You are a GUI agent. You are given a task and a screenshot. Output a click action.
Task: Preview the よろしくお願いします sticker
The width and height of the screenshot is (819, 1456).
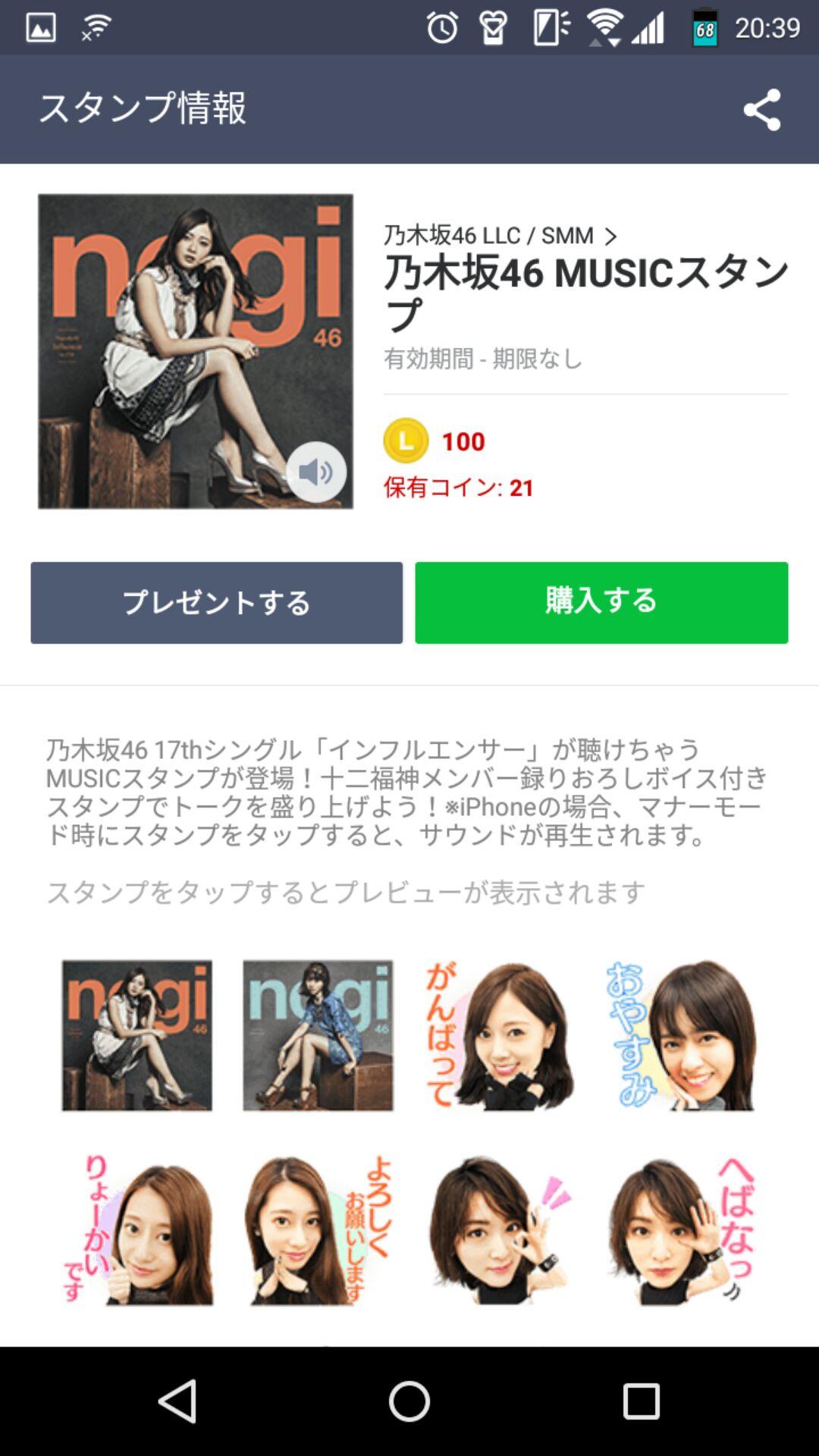point(318,1230)
